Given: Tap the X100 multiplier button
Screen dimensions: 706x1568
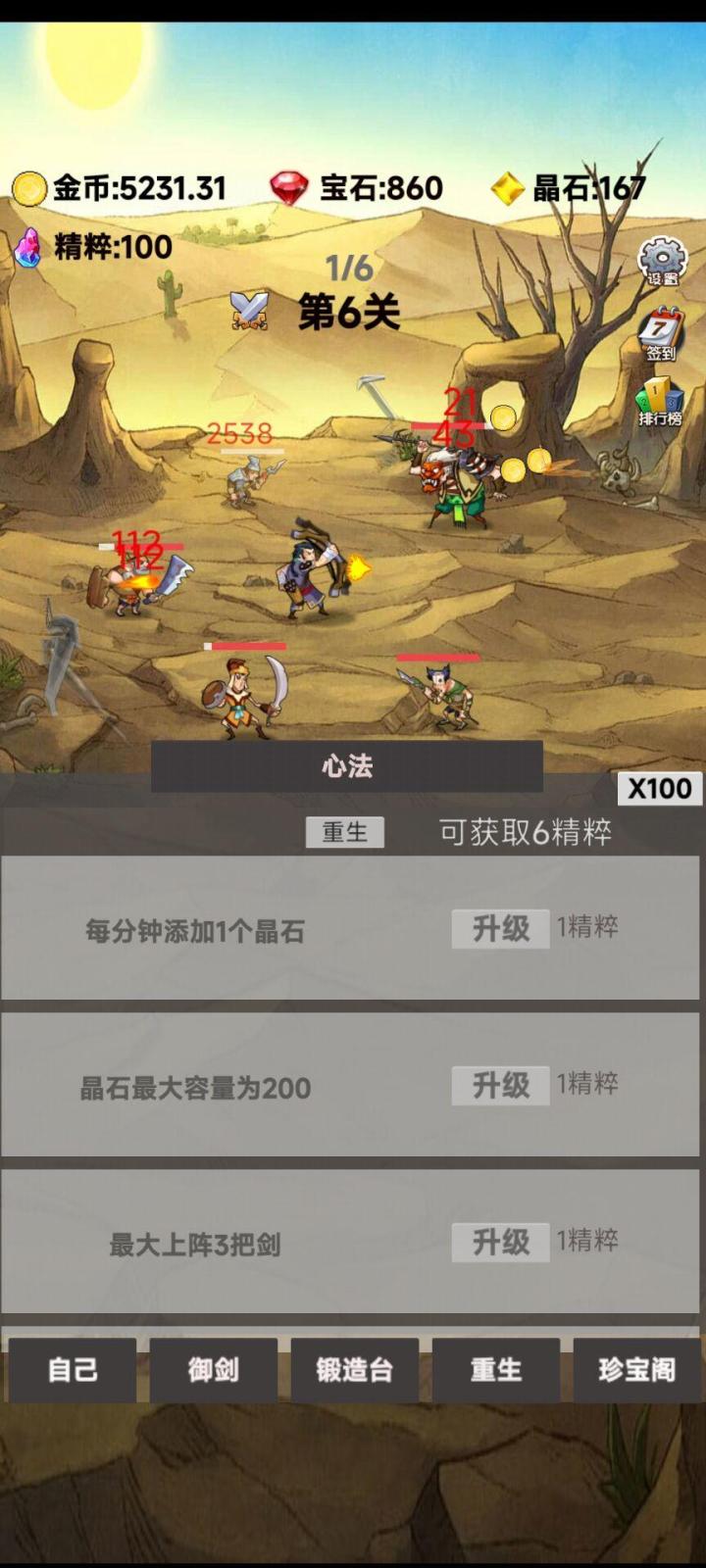Looking at the screenshot, I should click(x=660, y=788).
